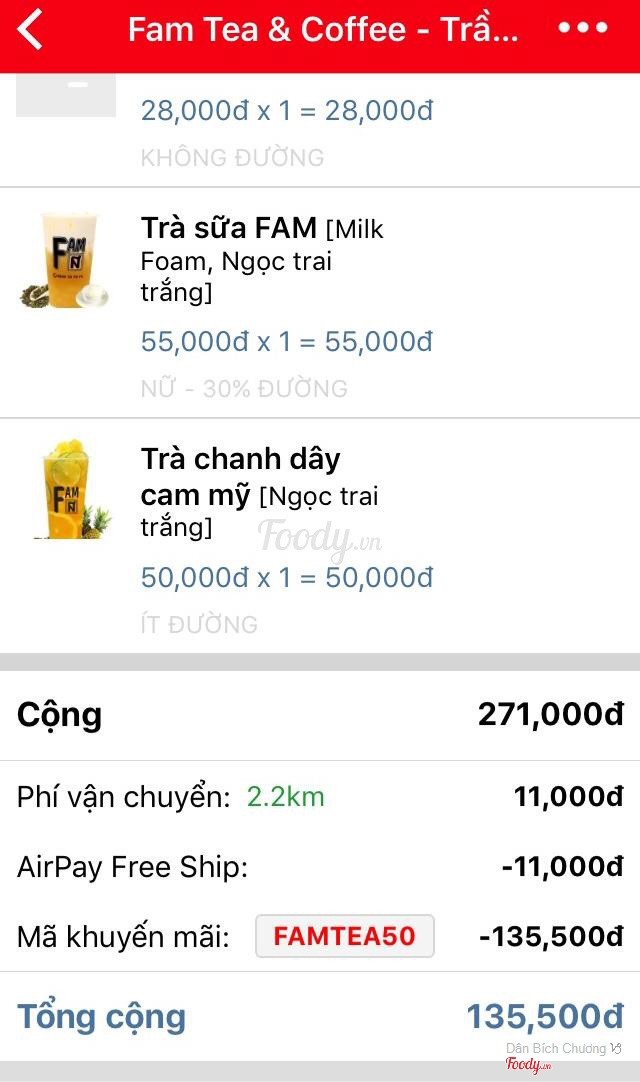Image resolution: width=640 pixels, height=1082 pixels.
Task: Go back using the top-left arrow
Action: (x=31, y=30)
